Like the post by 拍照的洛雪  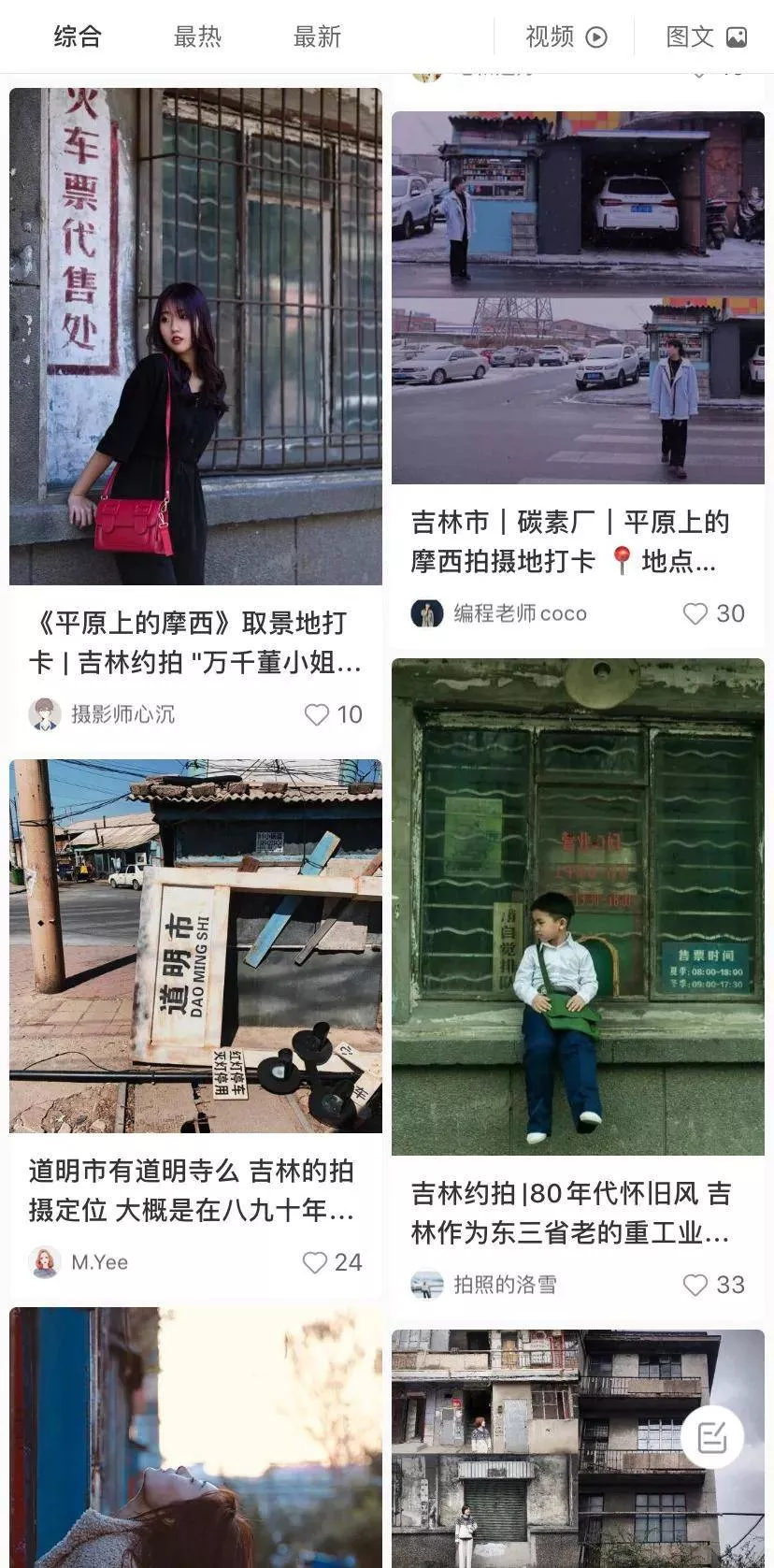pyautogui.click(x=695, y=1285)
